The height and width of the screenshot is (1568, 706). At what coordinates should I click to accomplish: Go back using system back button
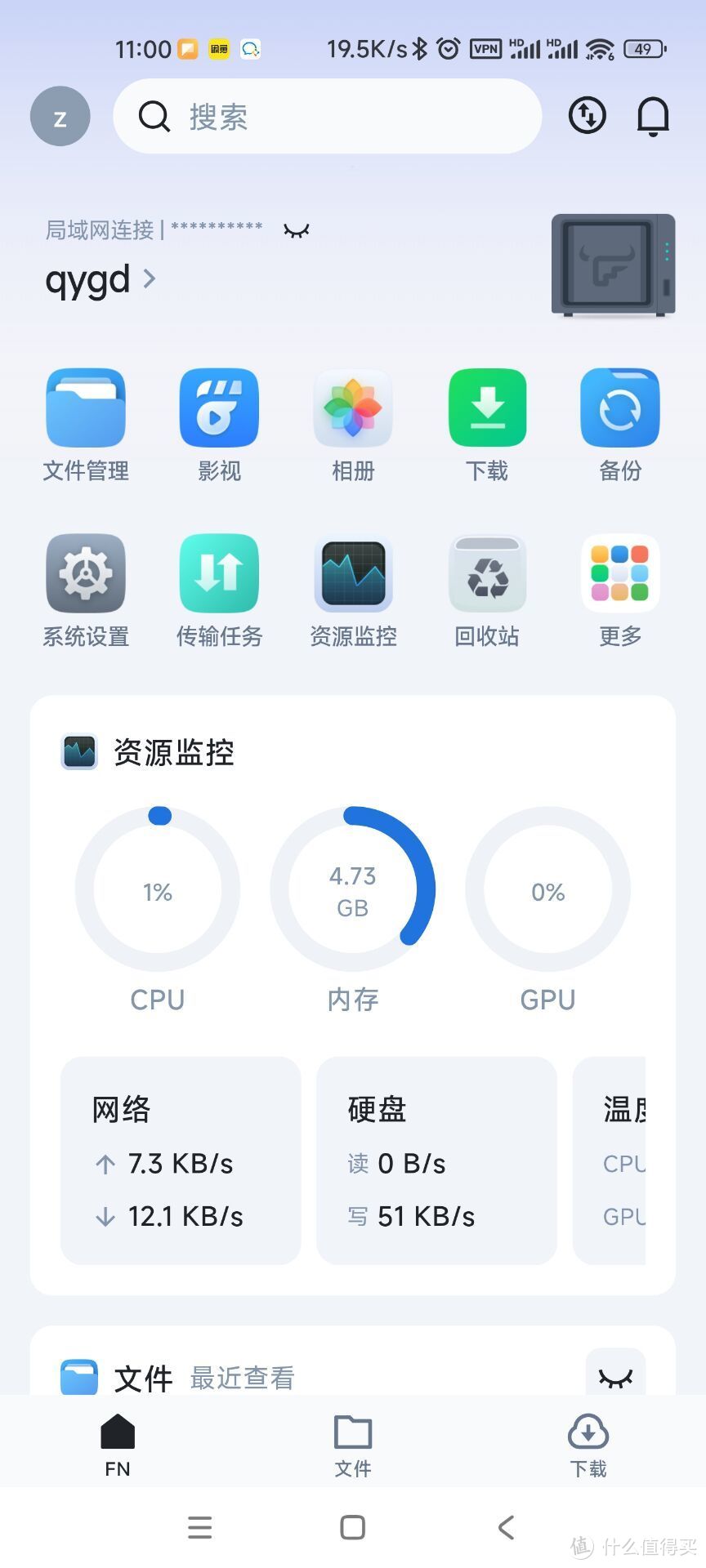point(507,1527)
